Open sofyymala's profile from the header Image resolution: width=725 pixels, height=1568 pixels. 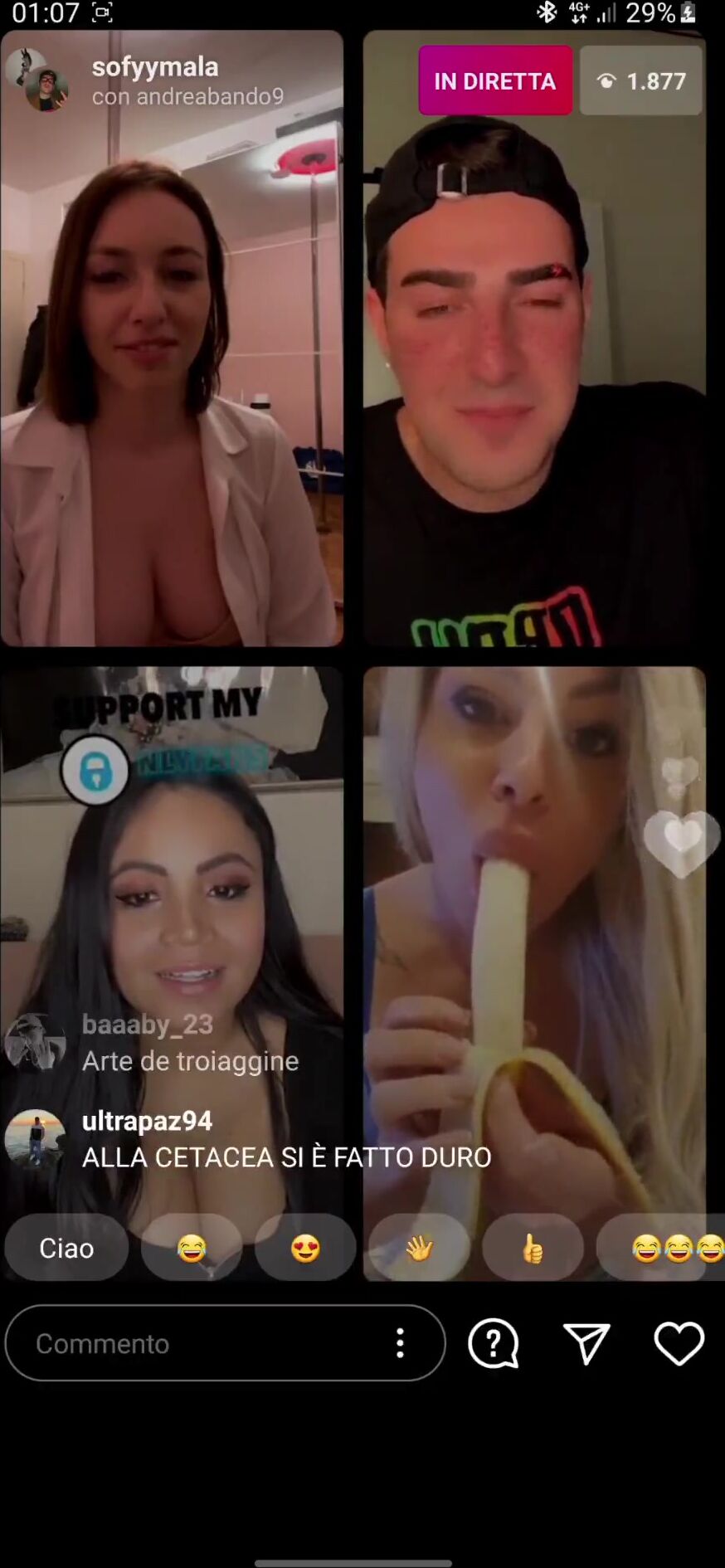point(155,66)
